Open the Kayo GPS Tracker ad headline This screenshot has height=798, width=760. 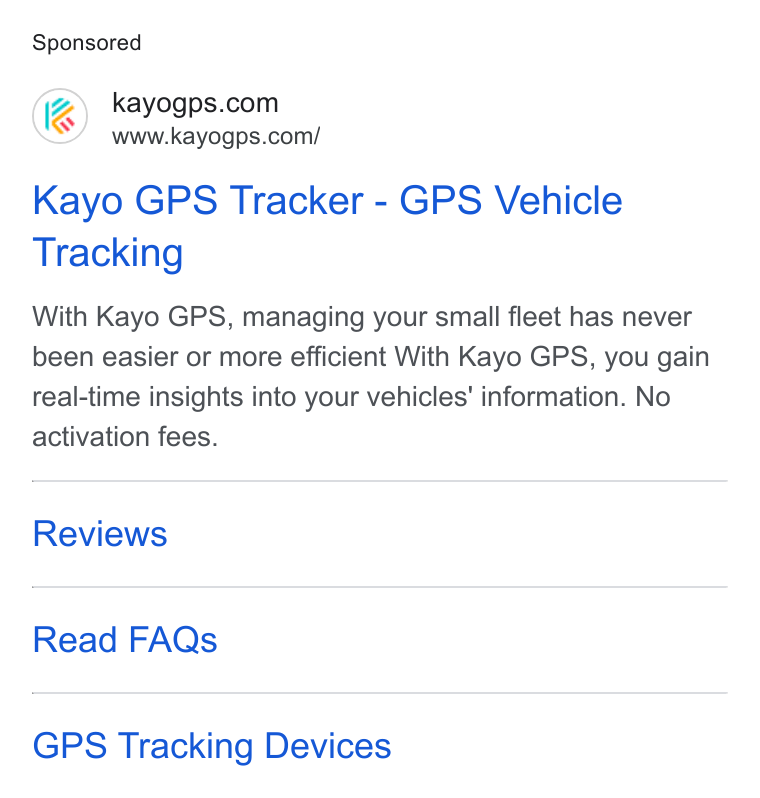click(327, 226)
